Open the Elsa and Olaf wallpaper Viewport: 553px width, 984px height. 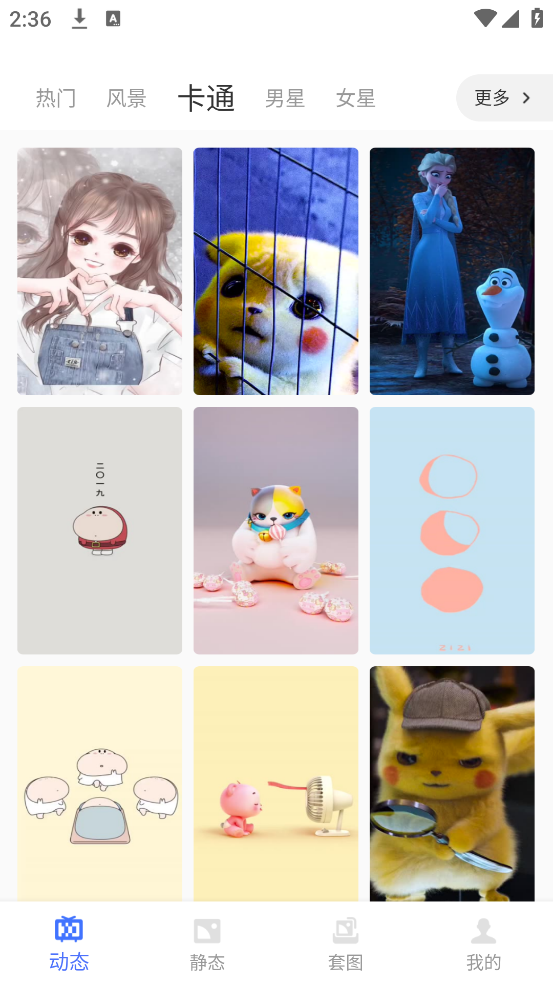[x=452, y=271]
